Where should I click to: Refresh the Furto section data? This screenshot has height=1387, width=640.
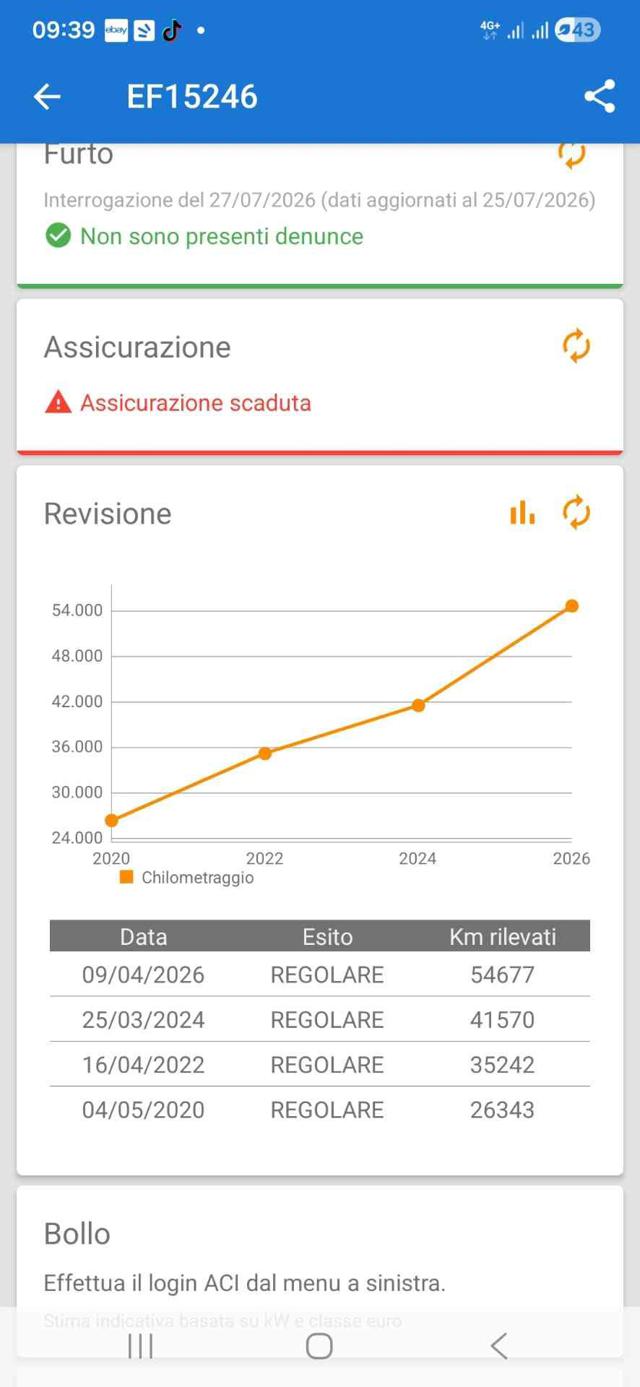click(572, 155)
